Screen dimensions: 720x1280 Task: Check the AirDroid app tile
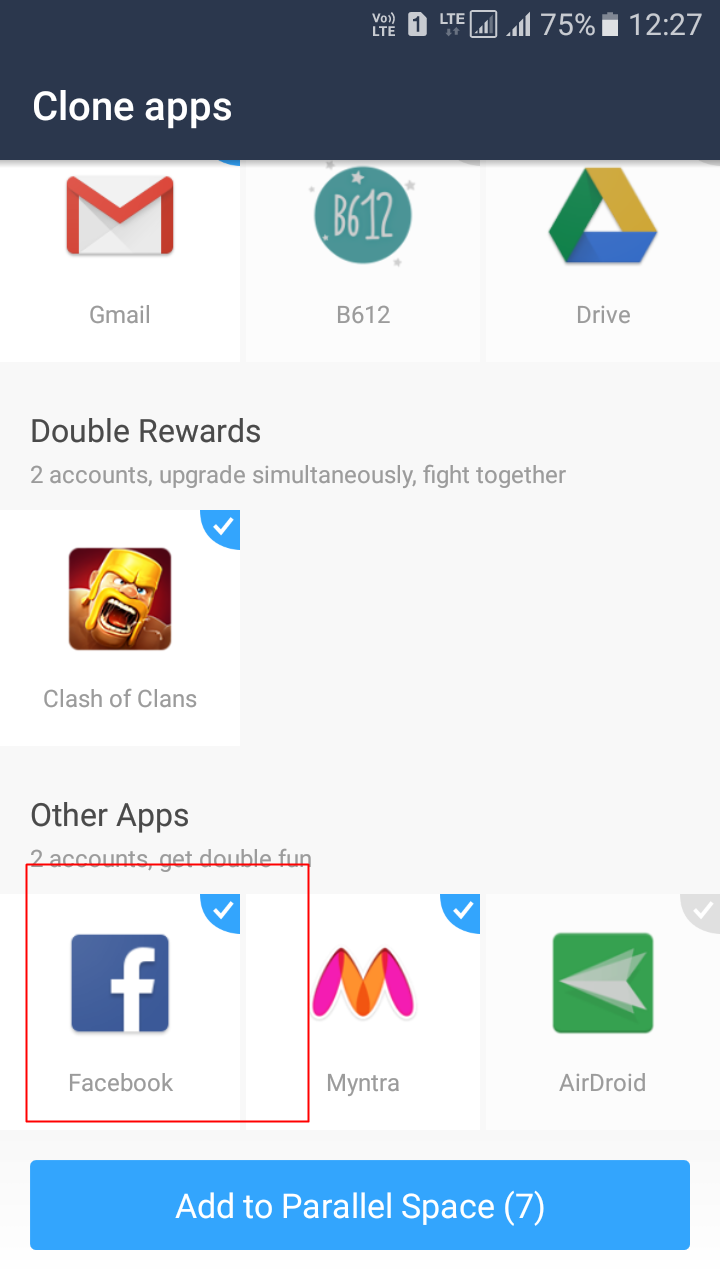point(603,1012)
